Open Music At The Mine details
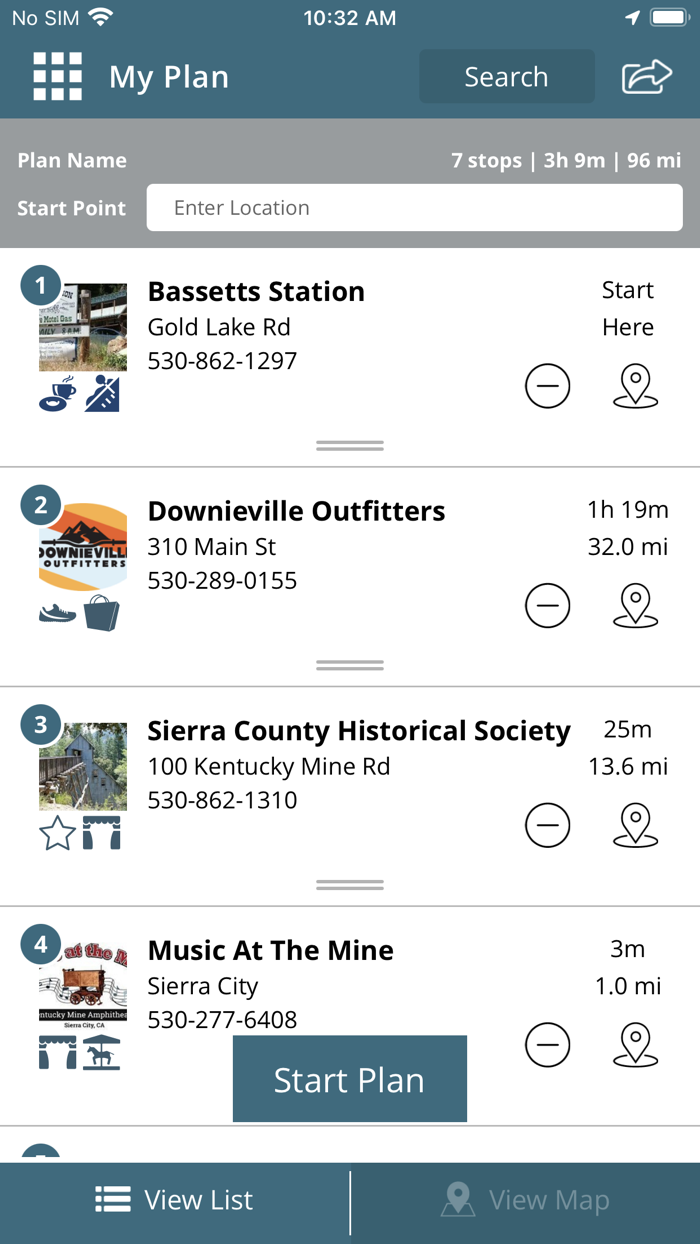This screenshot has width=700, height=1244. pyautogui.click(x=270, y=951)
